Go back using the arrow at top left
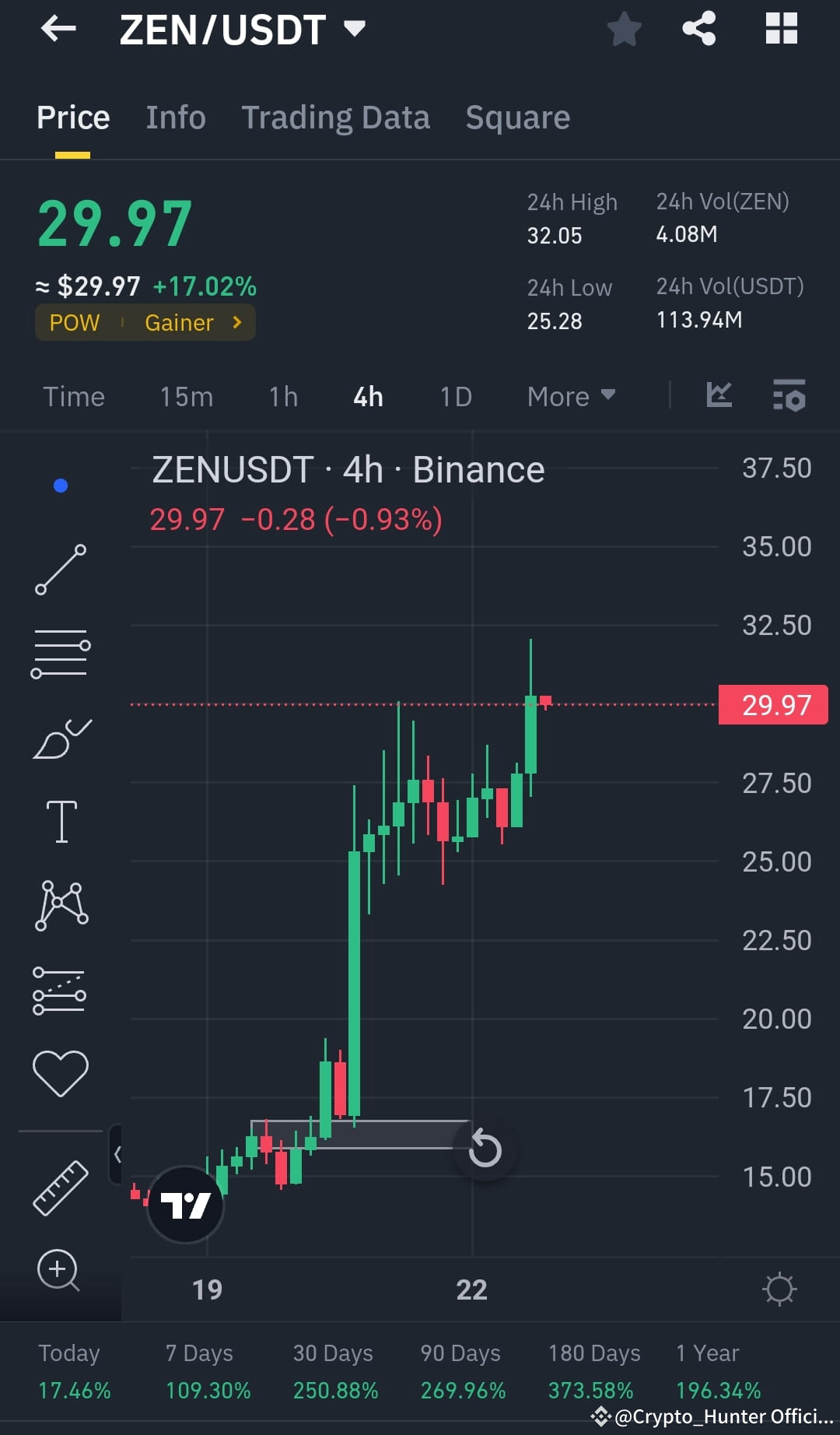The image size is (840, 1435). point(58,30)
